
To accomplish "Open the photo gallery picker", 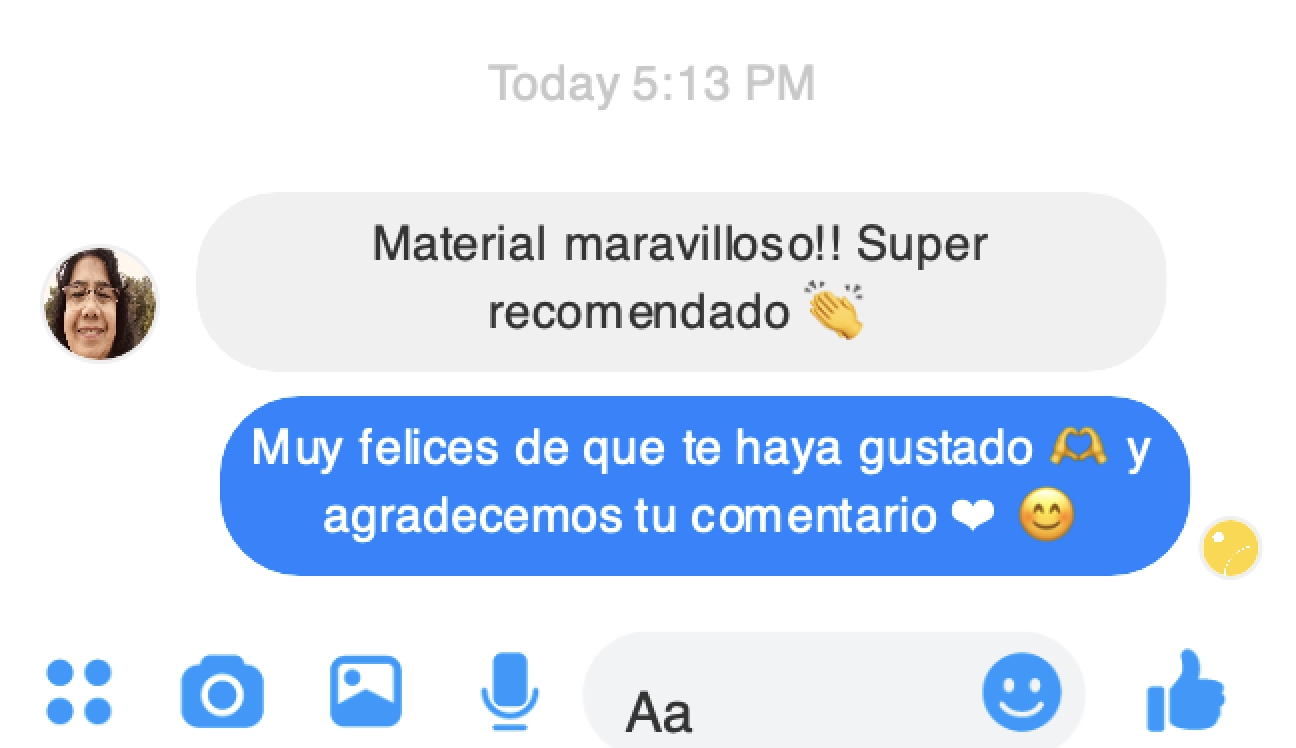I will (x=365, y=691).
